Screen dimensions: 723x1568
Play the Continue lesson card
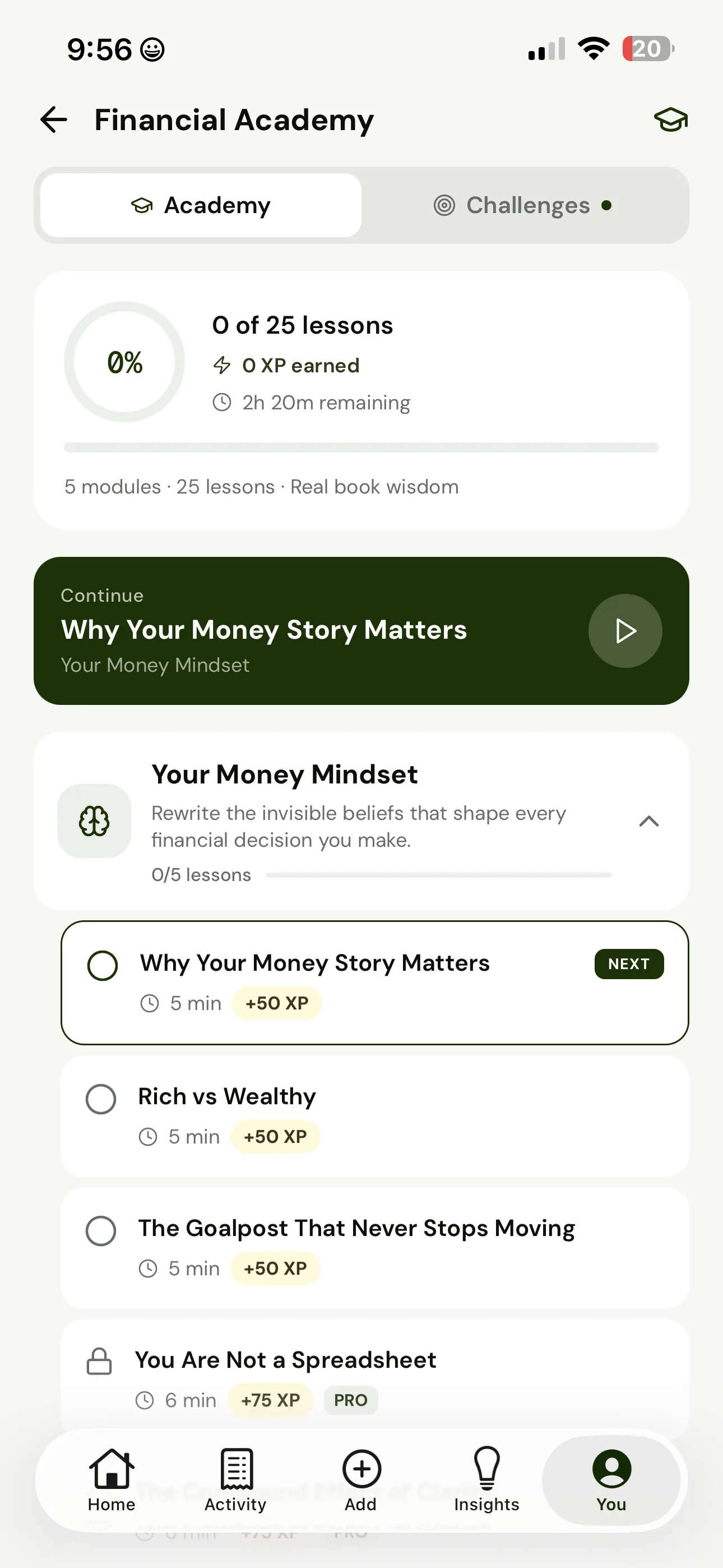[x=625, y=630]
